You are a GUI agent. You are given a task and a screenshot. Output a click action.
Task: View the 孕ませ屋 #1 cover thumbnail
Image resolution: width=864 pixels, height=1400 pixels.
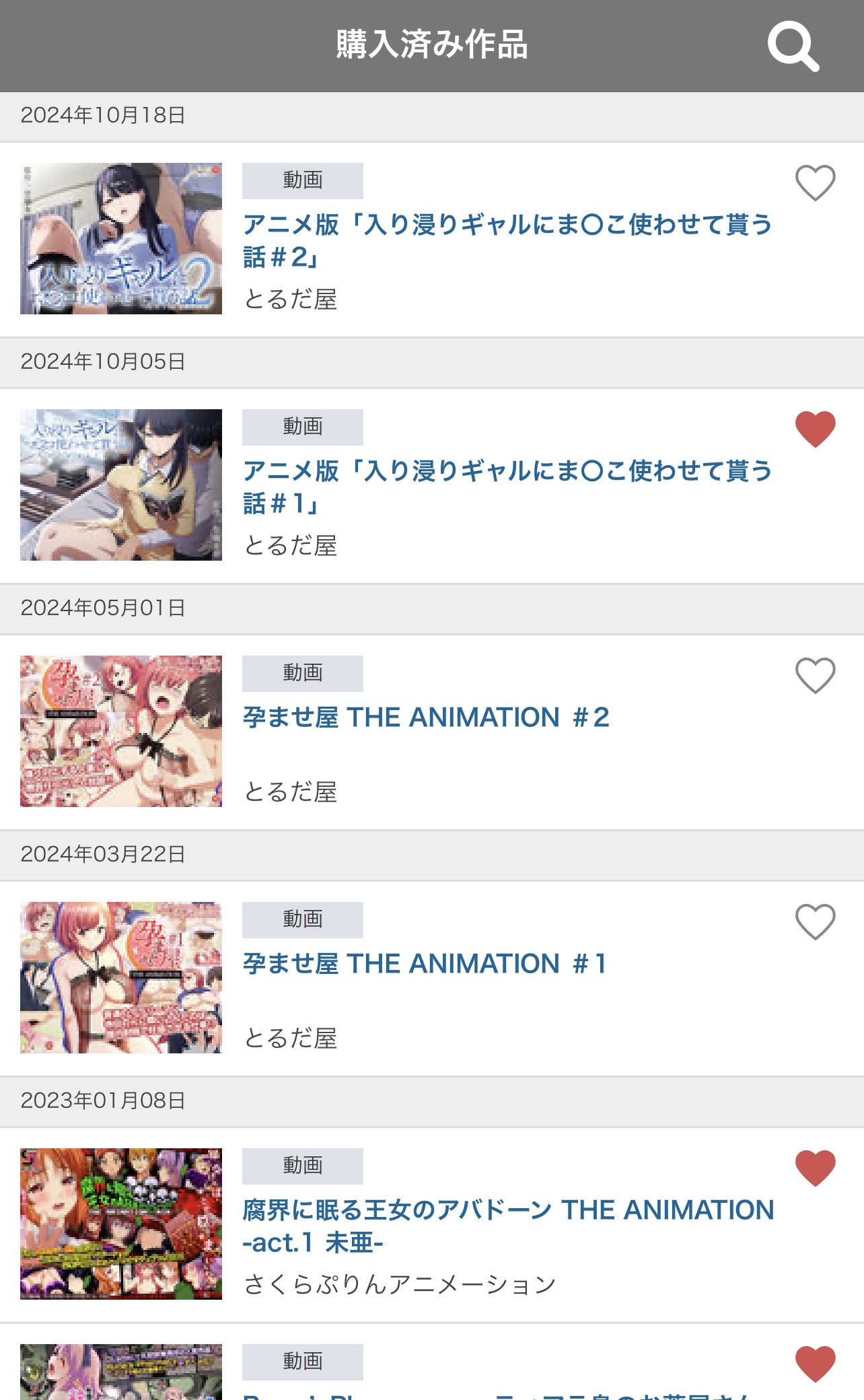pos(121,978)
